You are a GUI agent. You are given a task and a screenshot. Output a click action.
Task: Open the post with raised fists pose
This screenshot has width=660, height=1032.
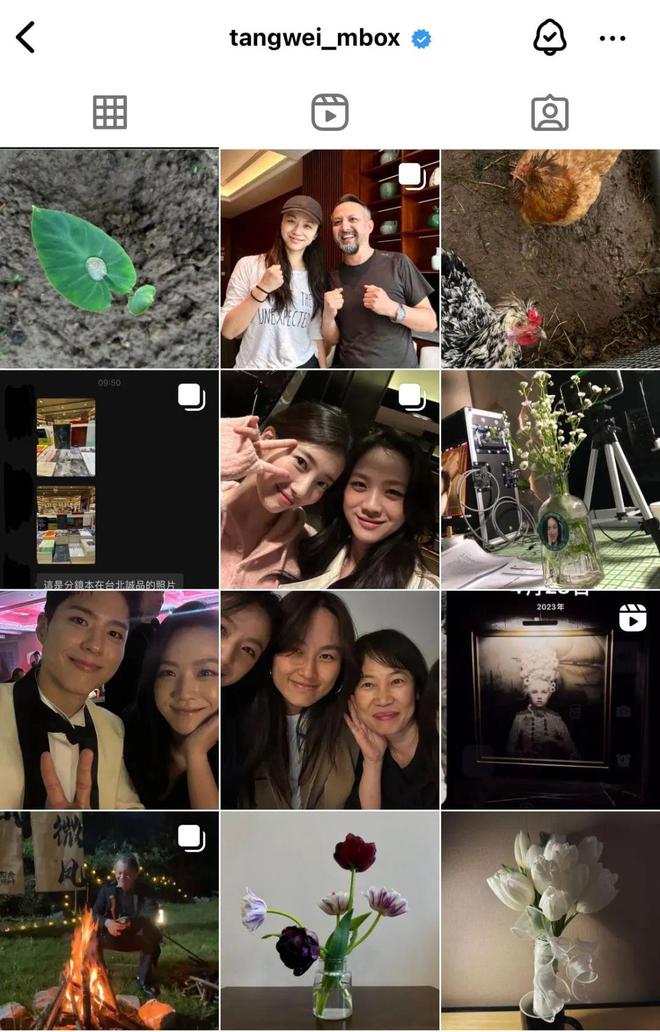click(329, 259)
